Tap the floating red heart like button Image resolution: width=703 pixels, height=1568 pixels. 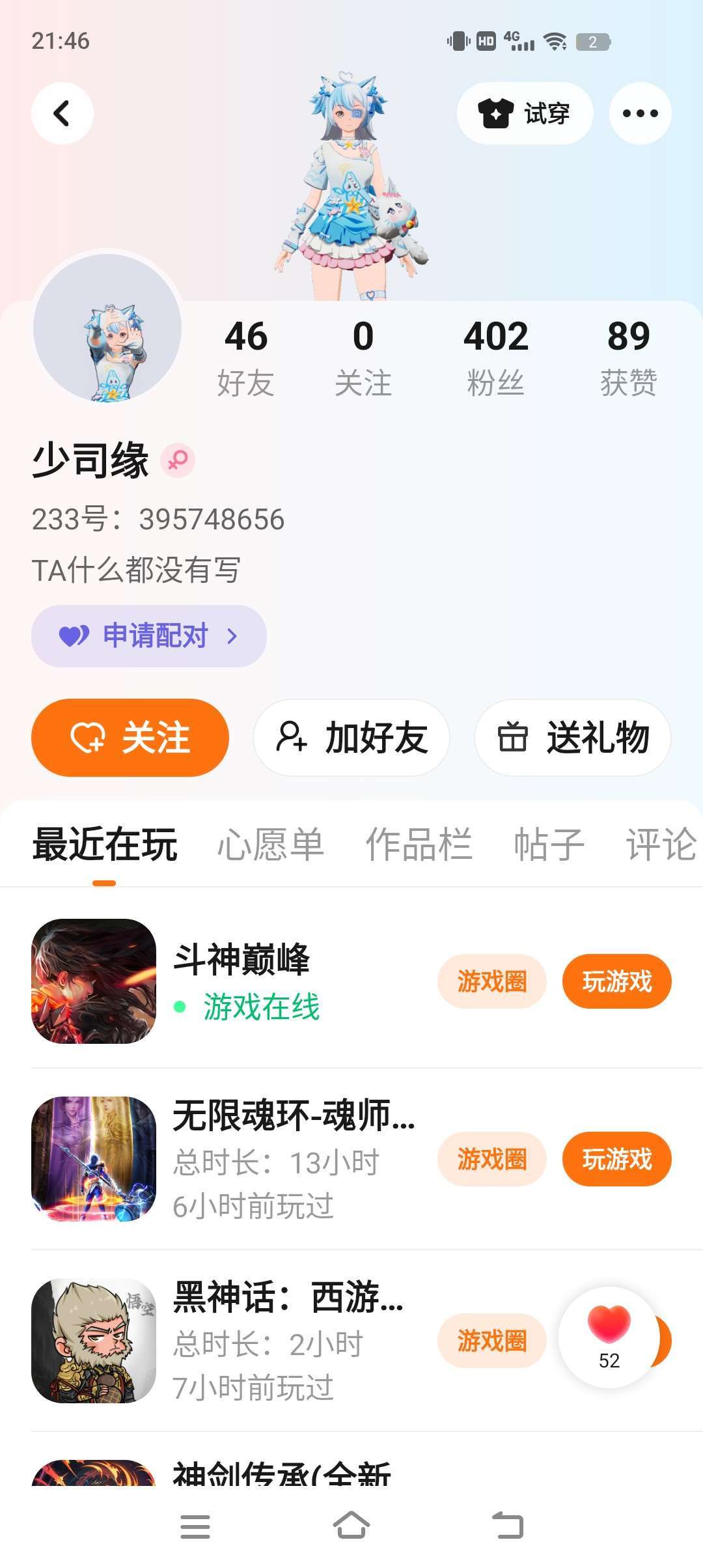[x=609, y=1328]
